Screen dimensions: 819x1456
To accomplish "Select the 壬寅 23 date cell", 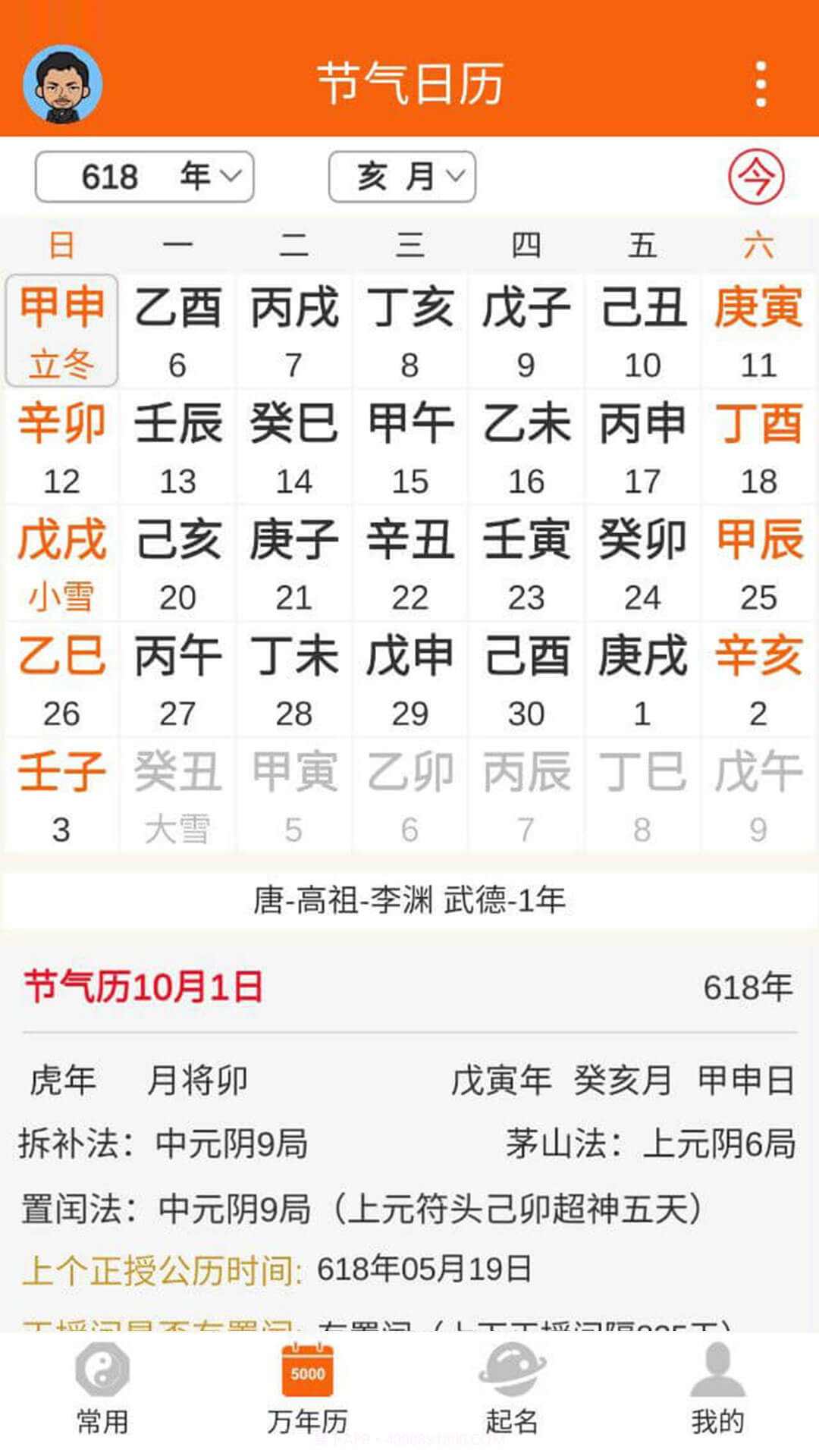I will click(526, 563).
